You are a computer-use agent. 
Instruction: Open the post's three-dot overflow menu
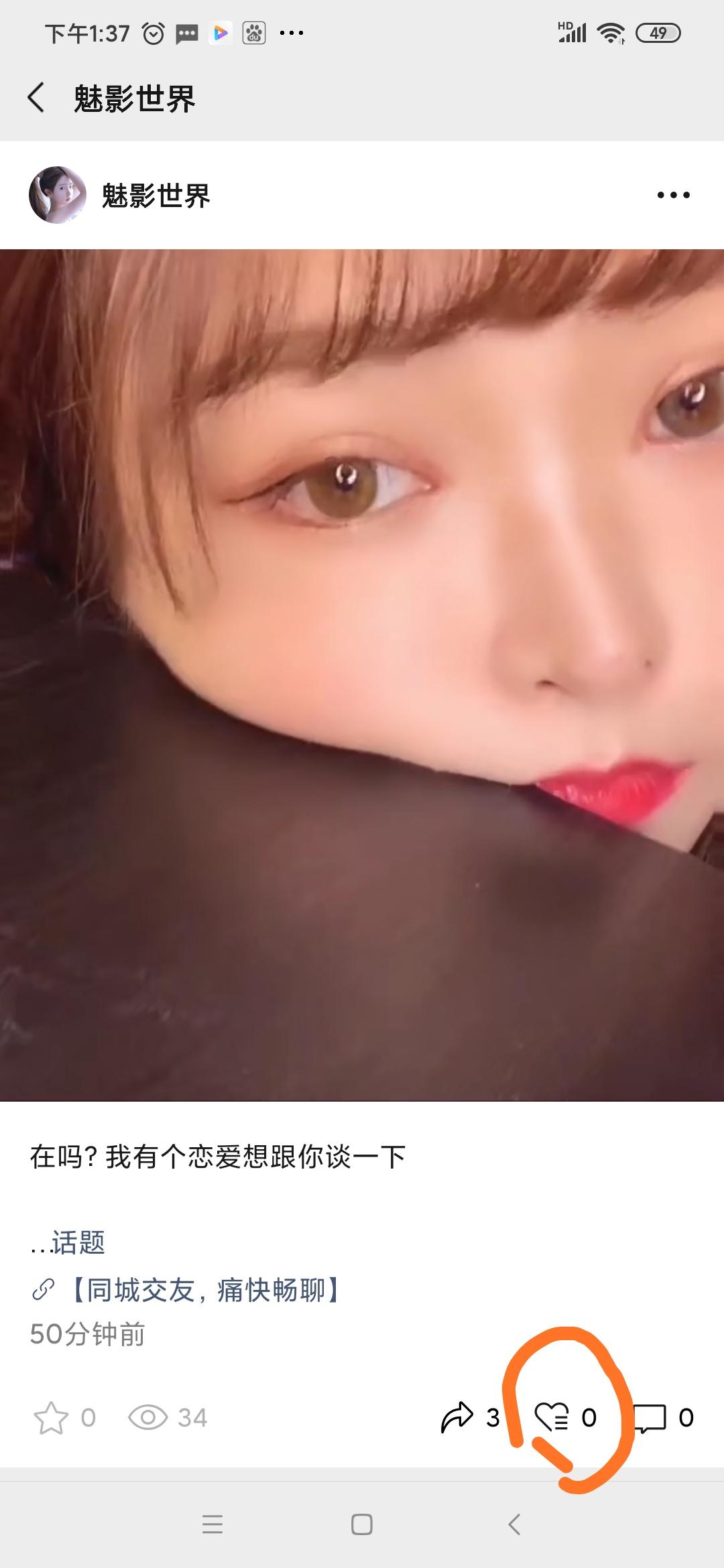point(673,195)
